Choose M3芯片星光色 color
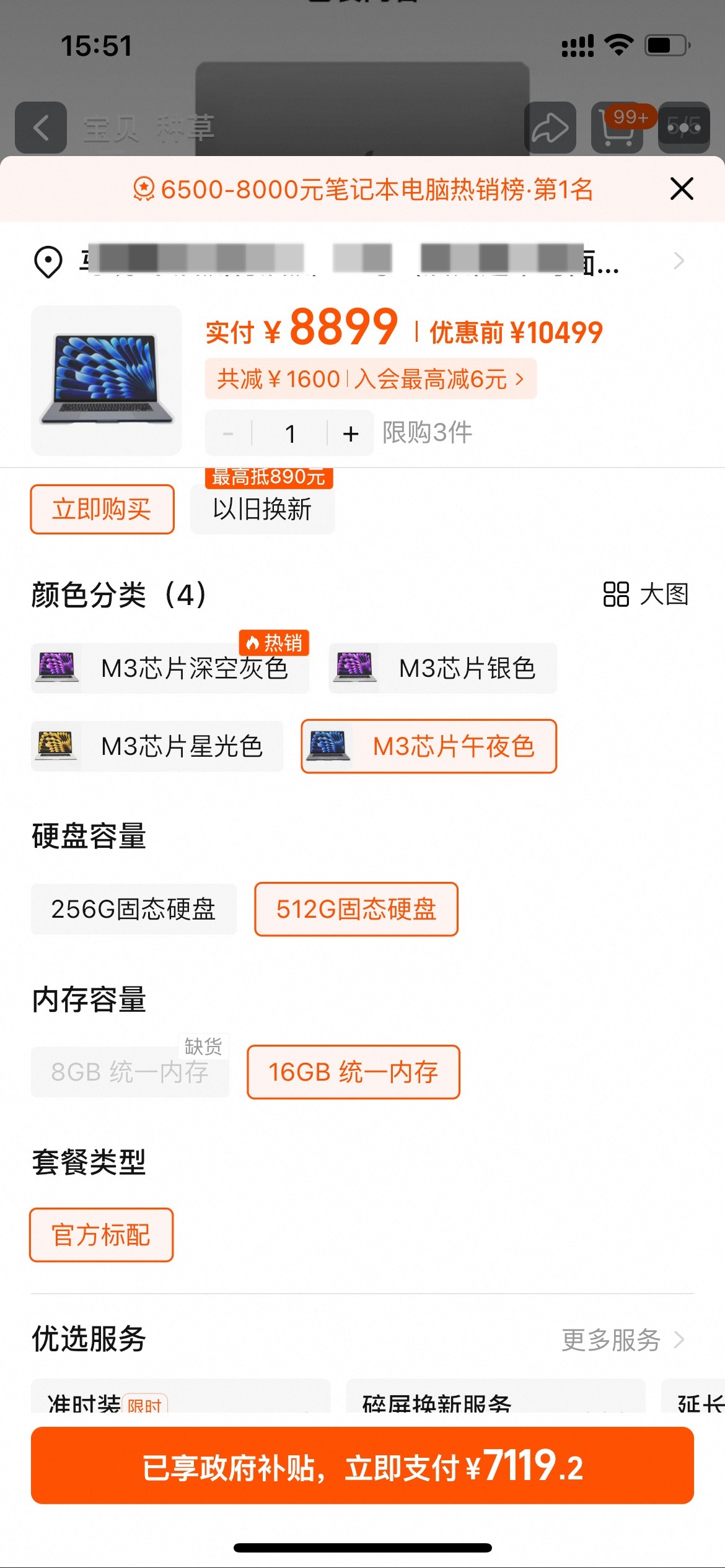Viewport: 725px width, 1568px height. 157,746
